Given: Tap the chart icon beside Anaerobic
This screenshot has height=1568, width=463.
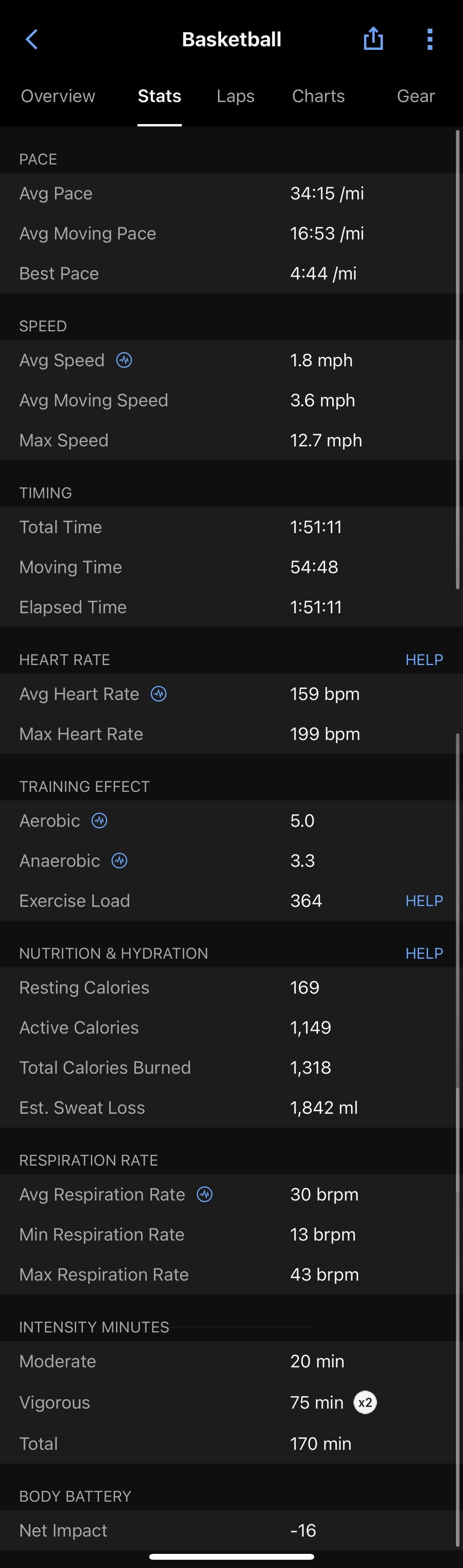Looking at the screenshot, I should click(x=119, y=861).
